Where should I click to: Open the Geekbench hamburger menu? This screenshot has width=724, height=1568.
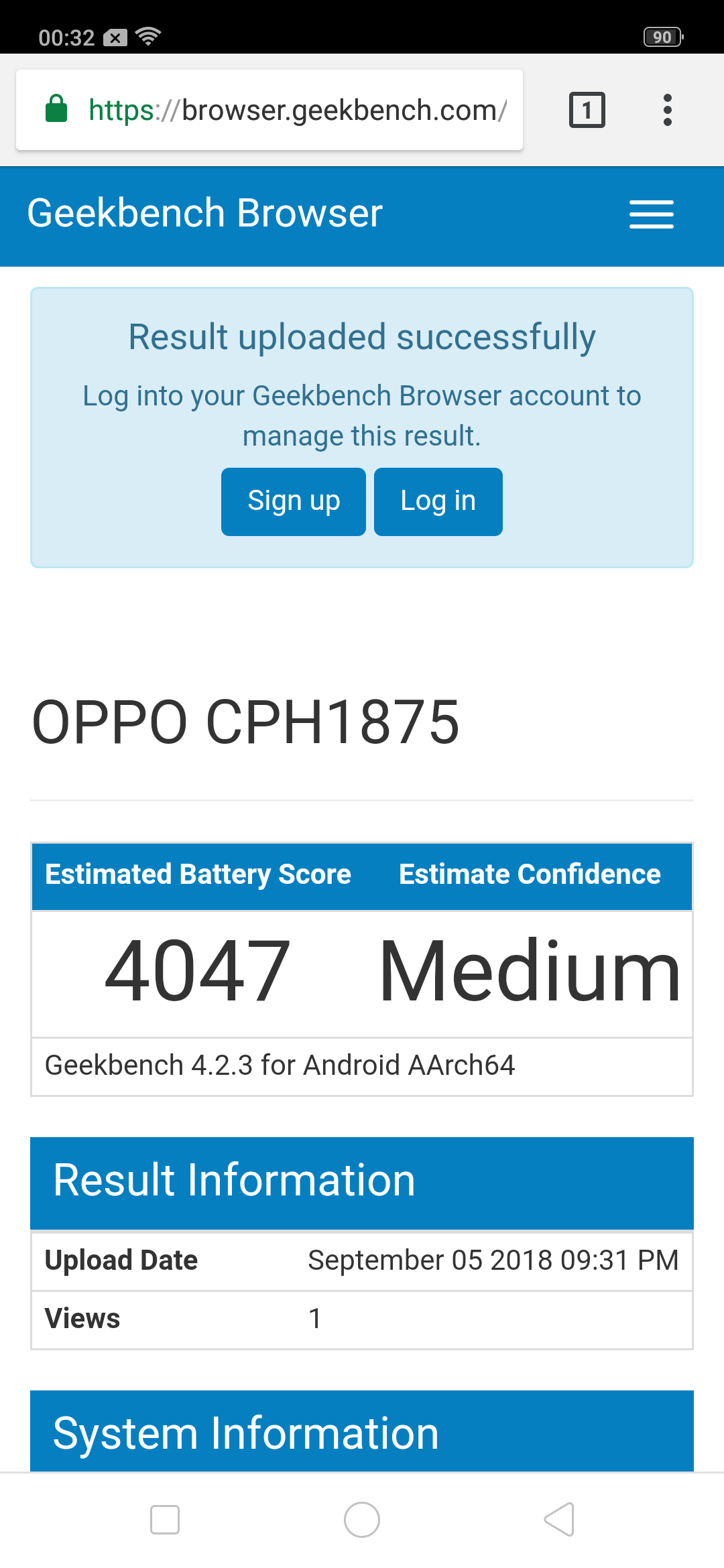[651, 214]
